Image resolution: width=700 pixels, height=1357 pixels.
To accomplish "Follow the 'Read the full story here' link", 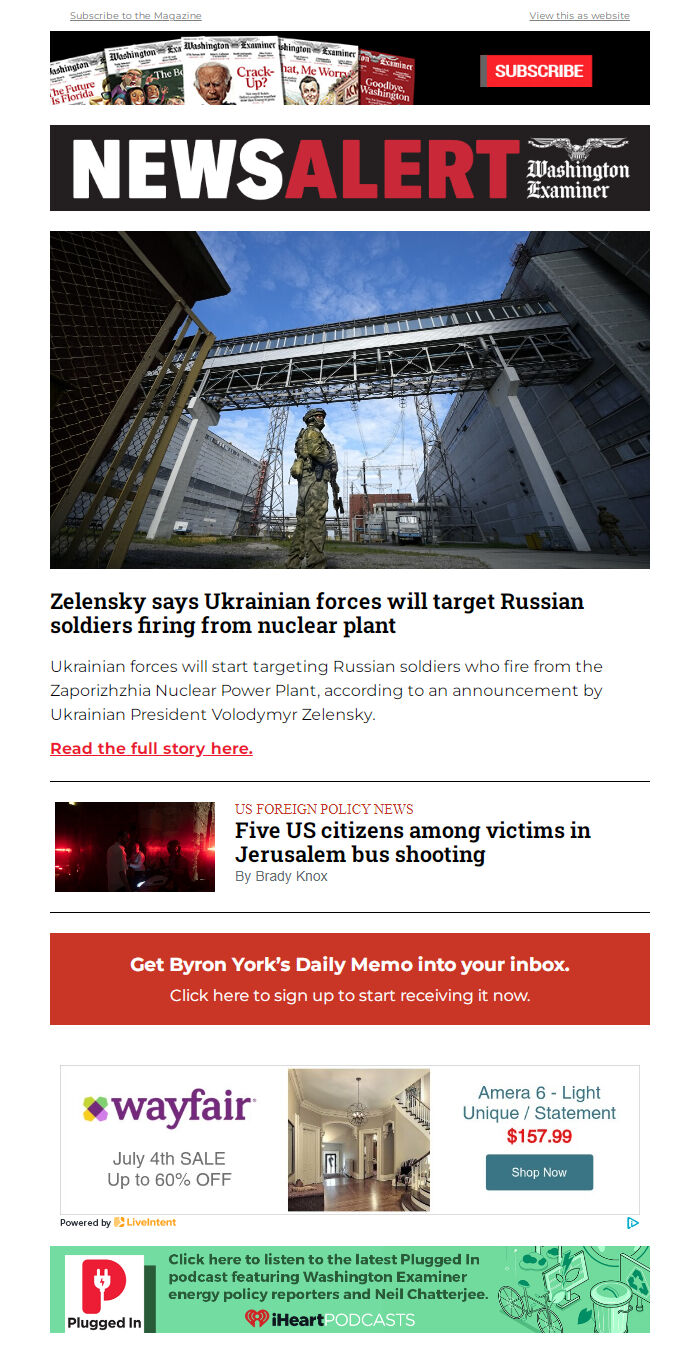I will 151,748.
